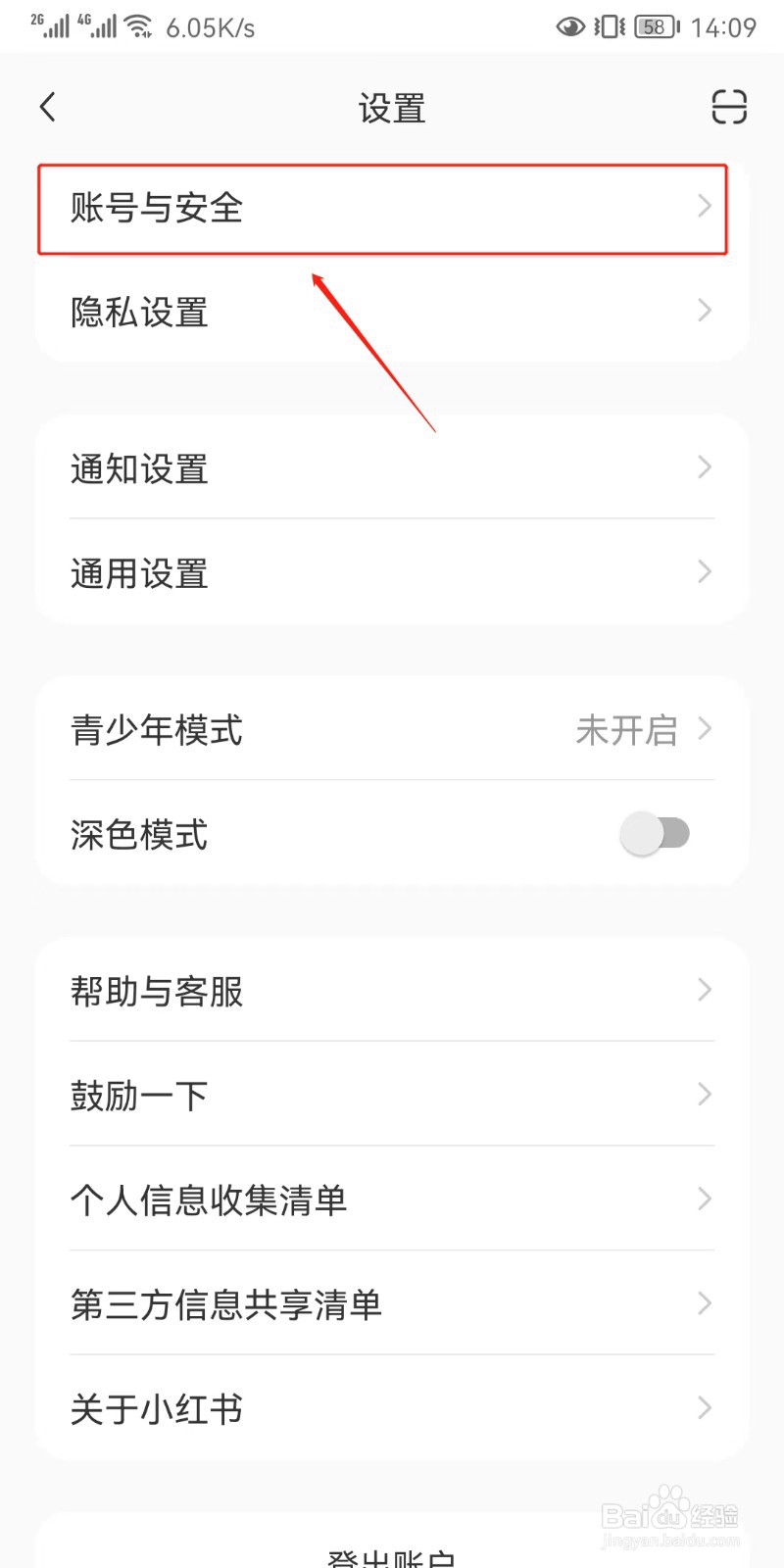Open 第三方信息共享清单 list
The width and height of the screenshot is (784, 1568).
392,1303
